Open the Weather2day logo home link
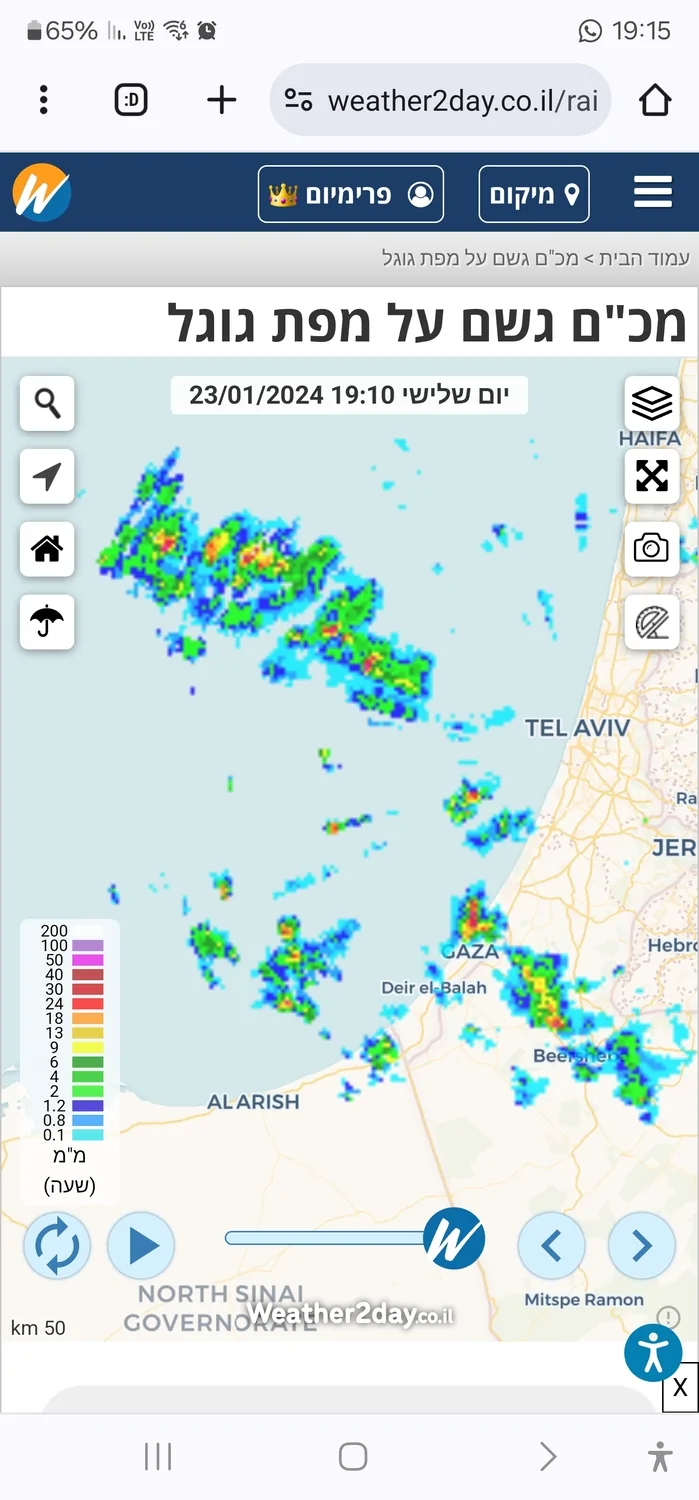Viewport: 699px width, 1500px height. (41, 193)
